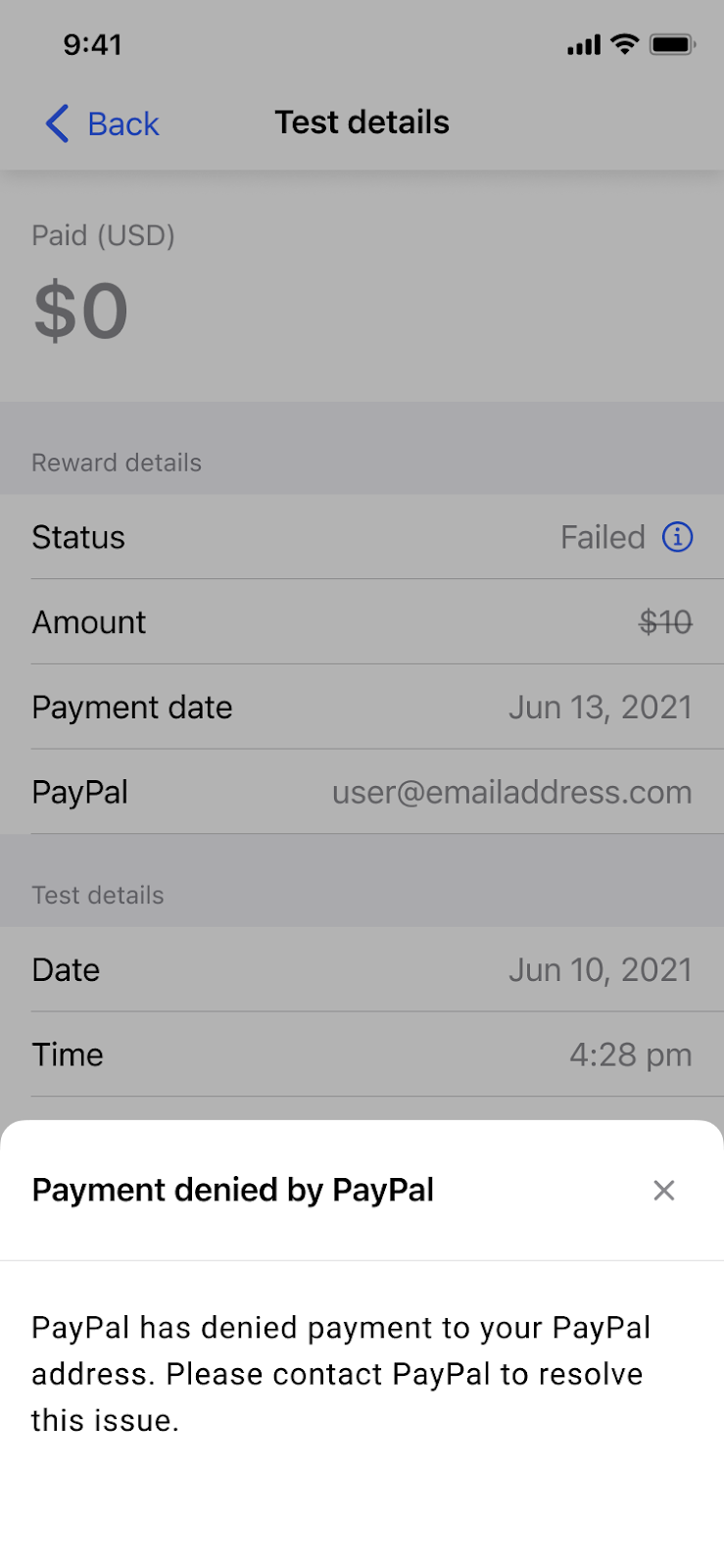Go back from Test details

(x=102, y=123)
